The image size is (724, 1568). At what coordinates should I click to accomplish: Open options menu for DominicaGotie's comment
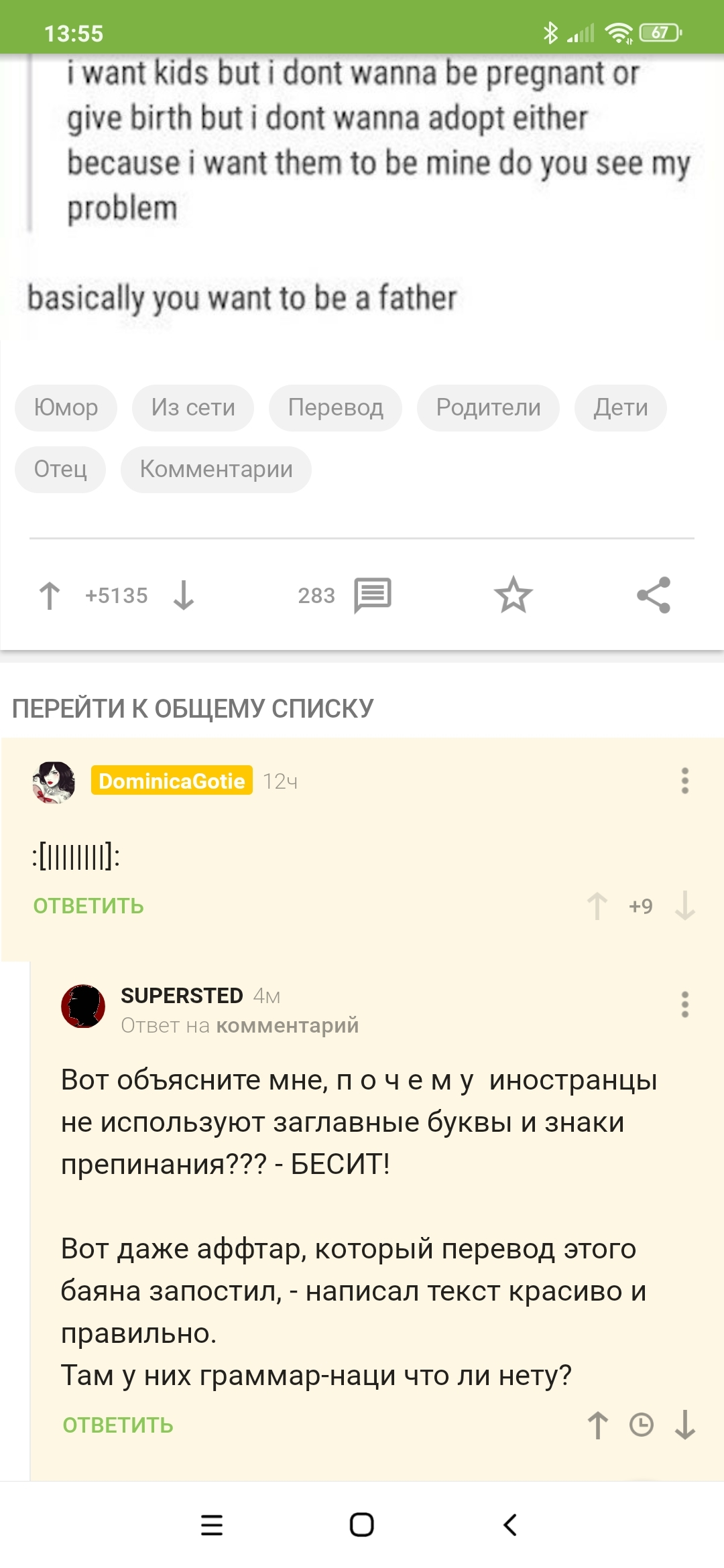pyautogui.click(x=684, y=781)
